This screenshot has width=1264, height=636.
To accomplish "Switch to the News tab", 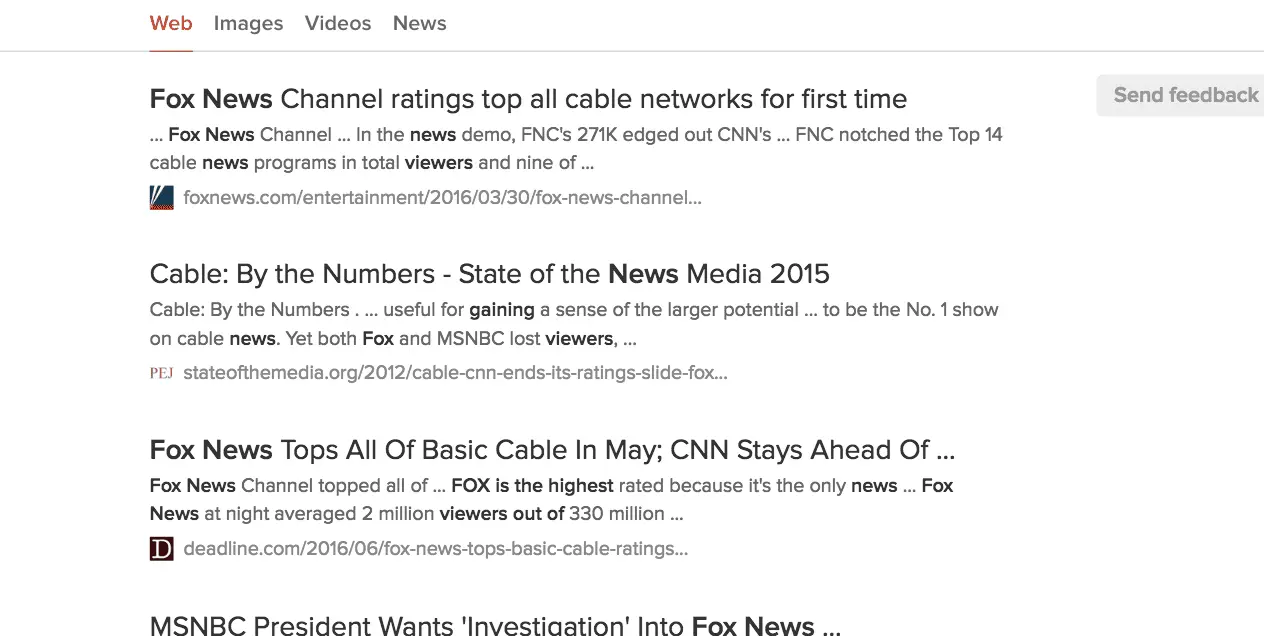I will point(419,23).
